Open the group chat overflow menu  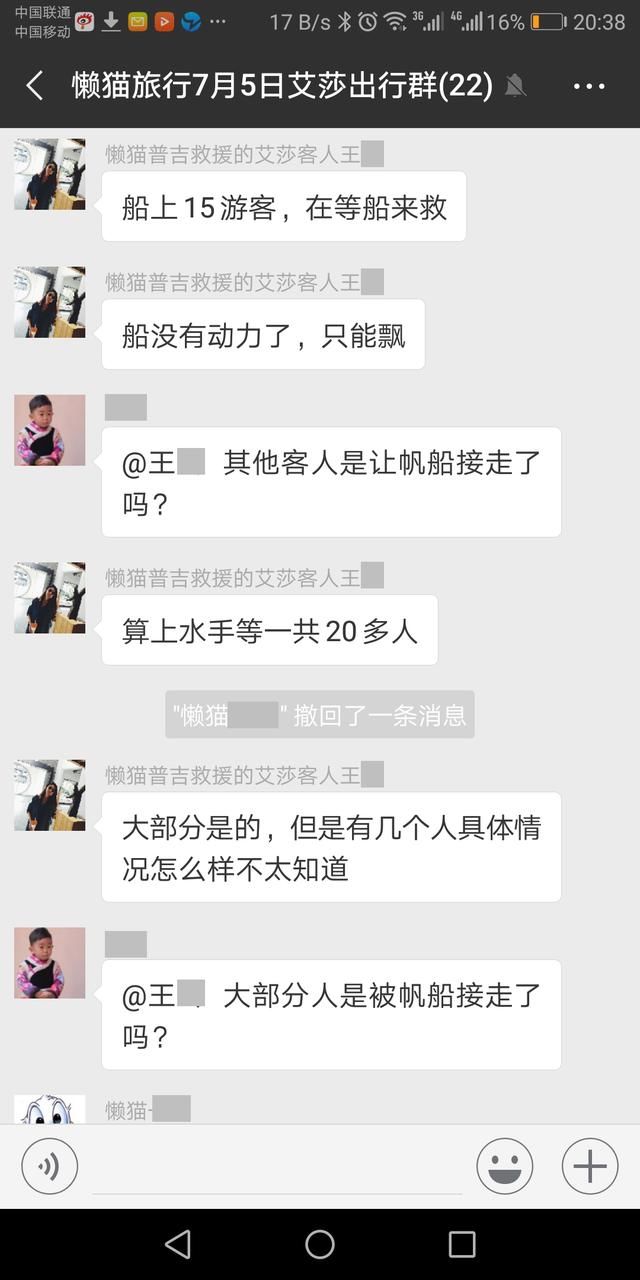589,86
